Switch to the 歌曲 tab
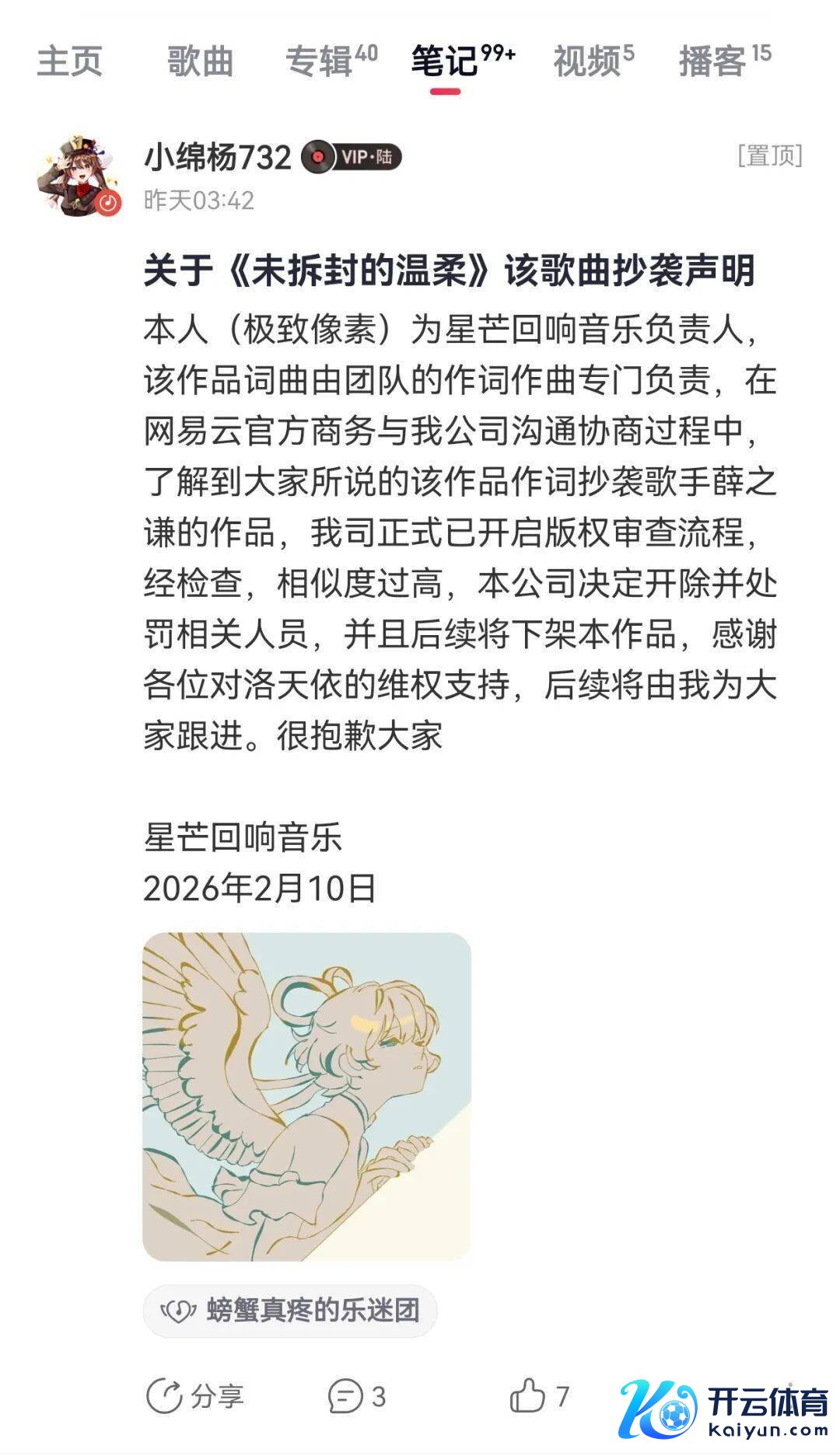Image resolution: width=840 pixels, height=1456 pixels. pyautogui.click(x=200, y=61)
